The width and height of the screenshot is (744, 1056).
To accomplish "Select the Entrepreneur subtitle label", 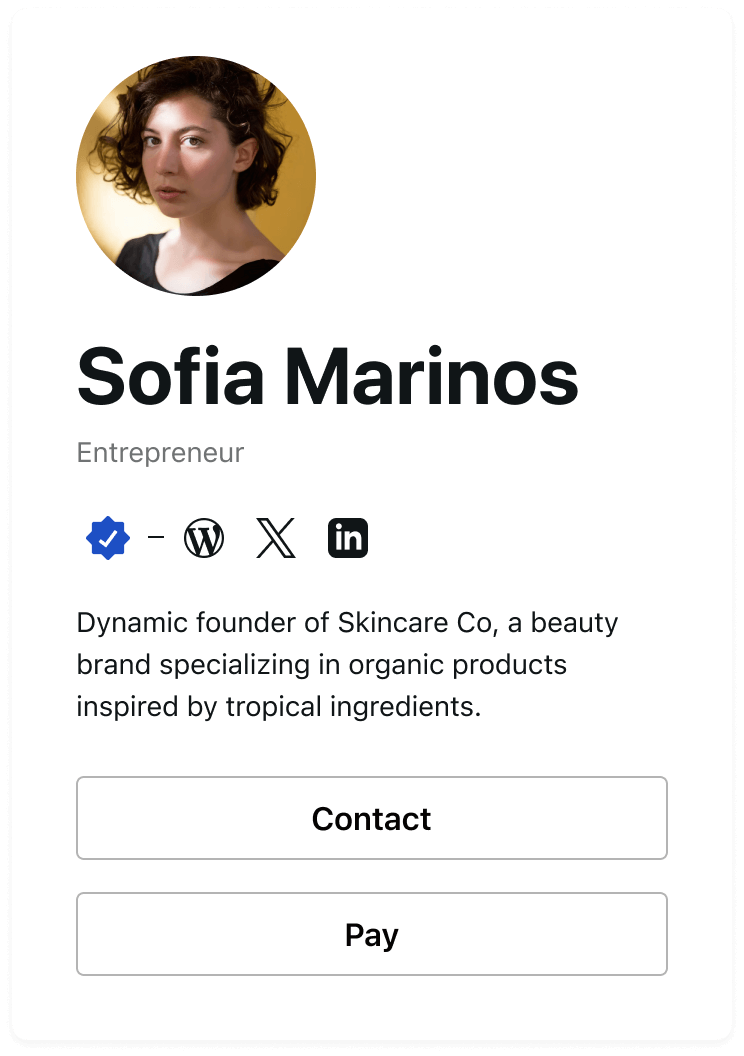I will (x=160, y=452).
